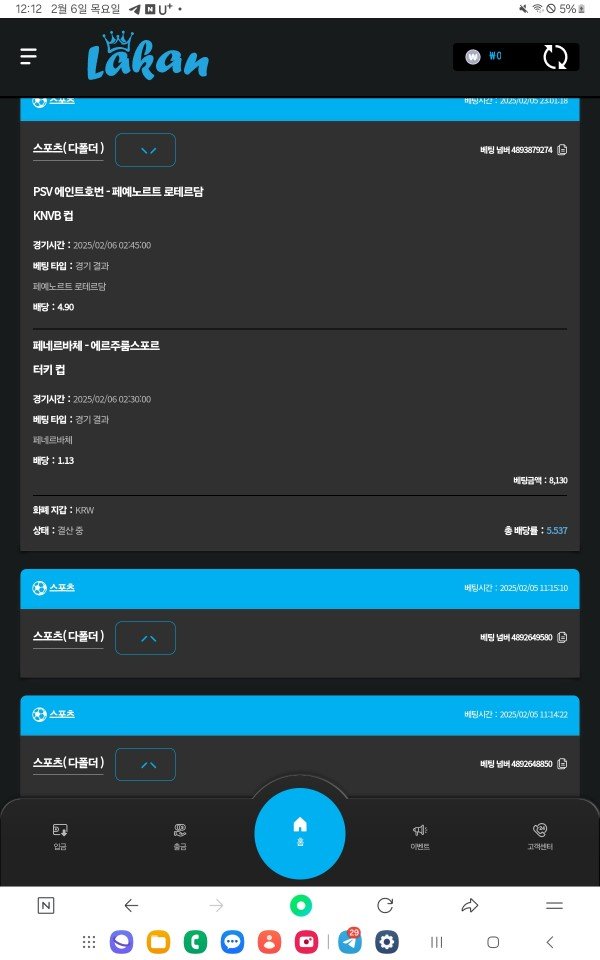Open the 출금 withdrawal tab

coord(180,836)
